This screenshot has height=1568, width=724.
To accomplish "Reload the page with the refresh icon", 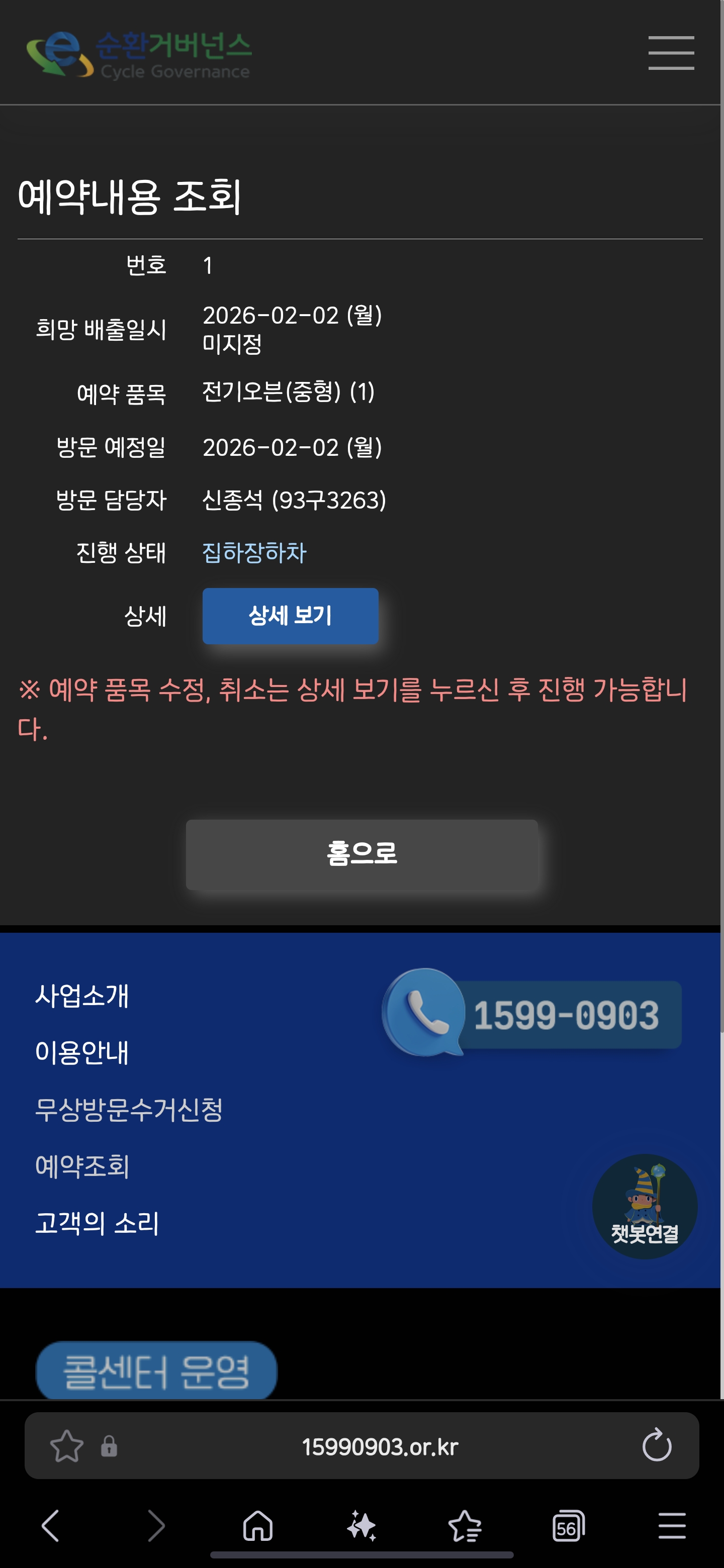I will pyautogui.click(x=657, y=1446).
